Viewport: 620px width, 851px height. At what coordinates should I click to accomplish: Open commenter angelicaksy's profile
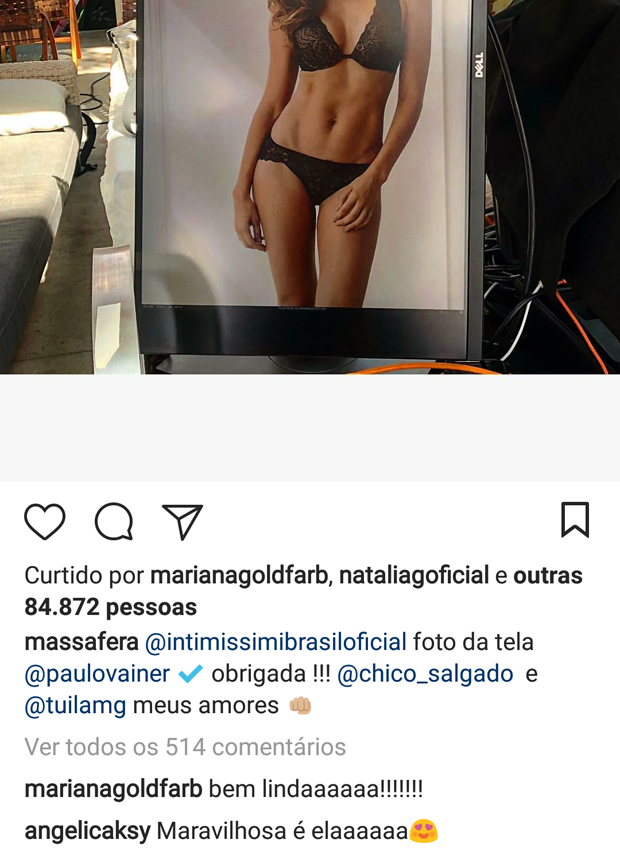pyautogui.click(x=87, y=831)
